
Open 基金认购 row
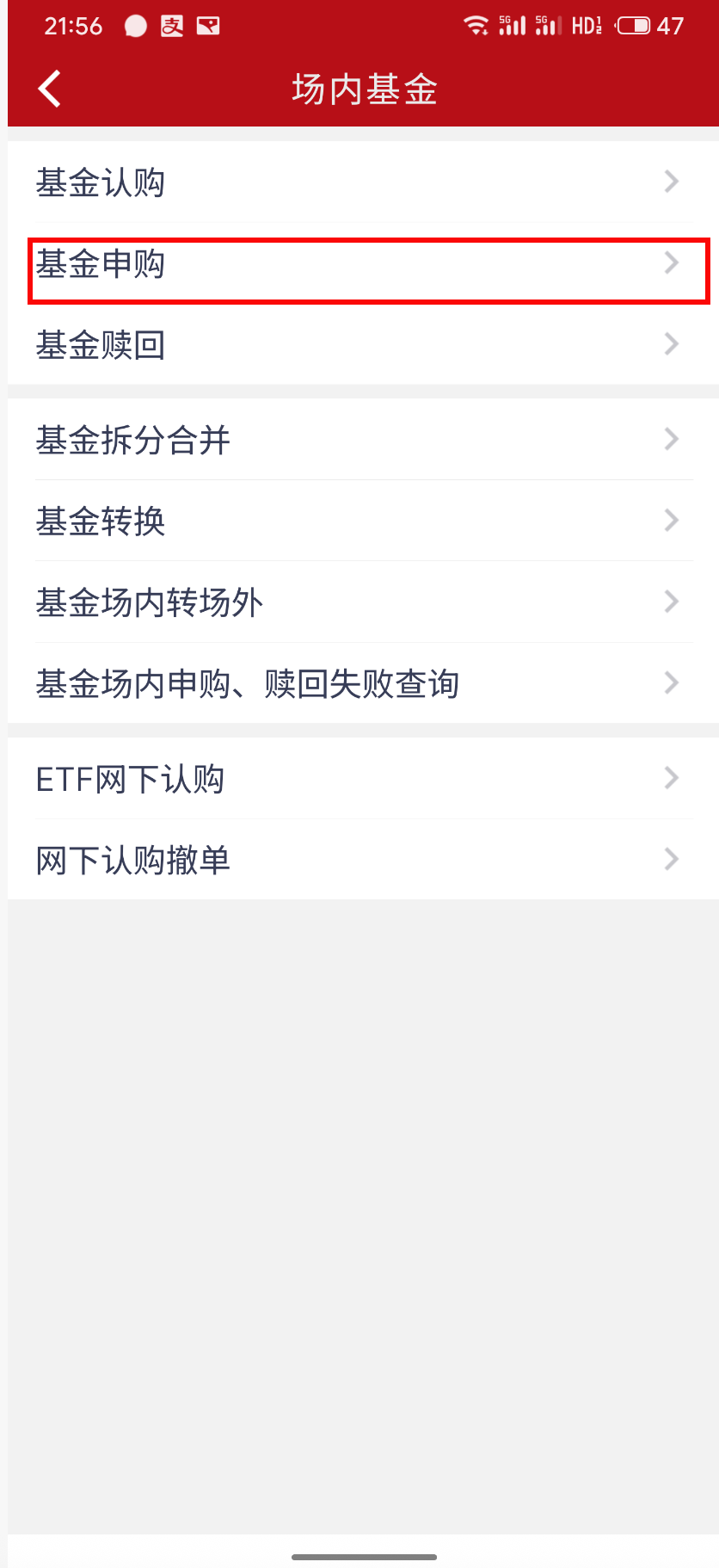click(363, 182)
